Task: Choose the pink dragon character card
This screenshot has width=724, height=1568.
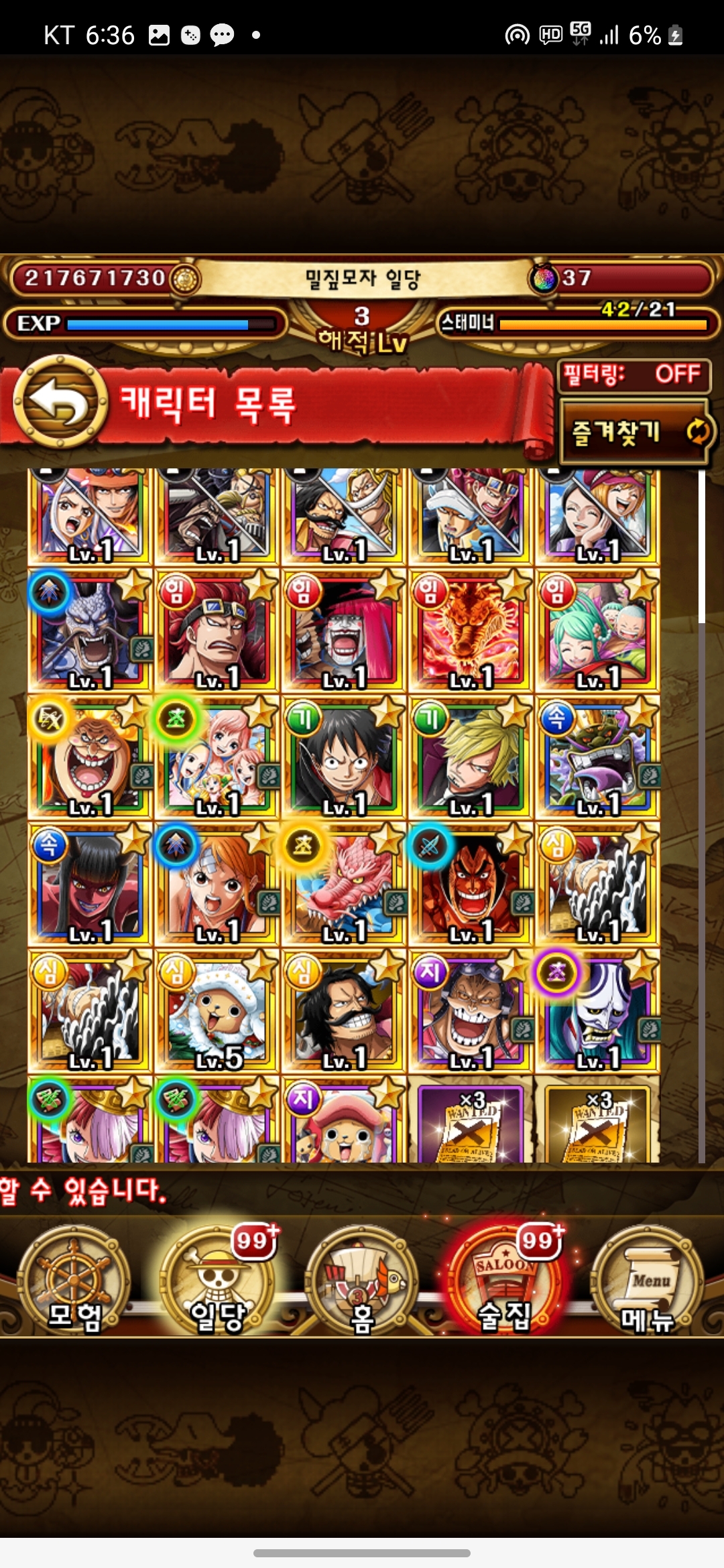Action: click(343, 885)
